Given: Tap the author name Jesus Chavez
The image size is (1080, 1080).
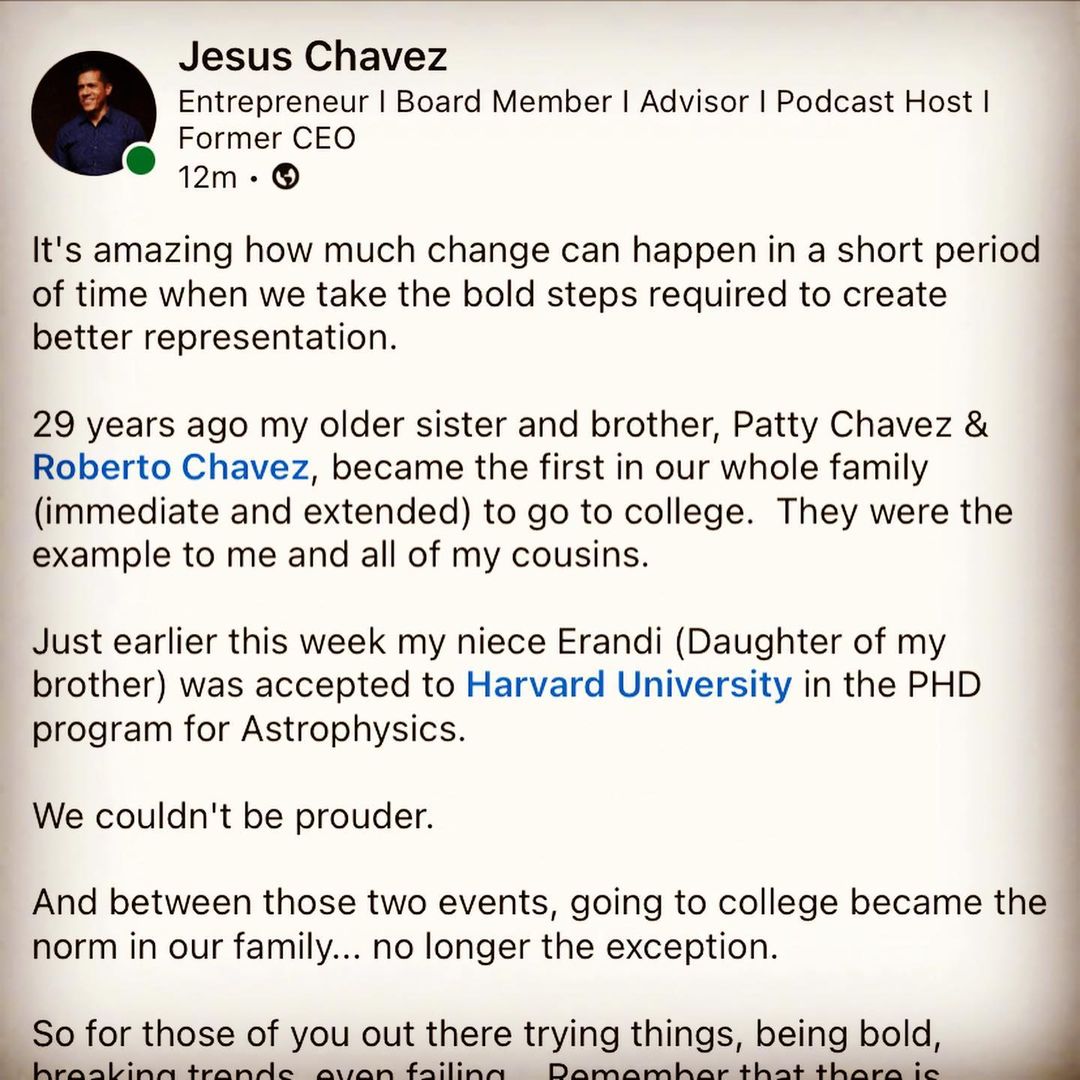Looking at the screenshot, I should click(x=312, y=57).
